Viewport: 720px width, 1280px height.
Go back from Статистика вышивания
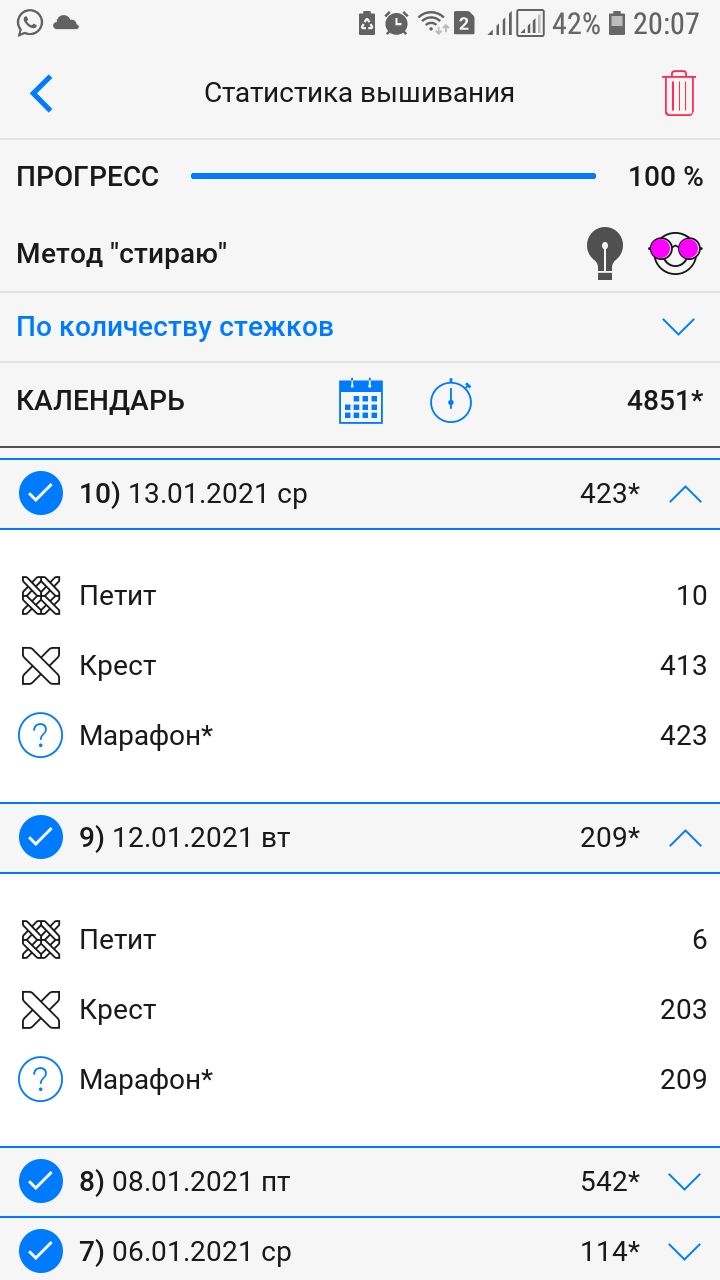click(41, 93)
